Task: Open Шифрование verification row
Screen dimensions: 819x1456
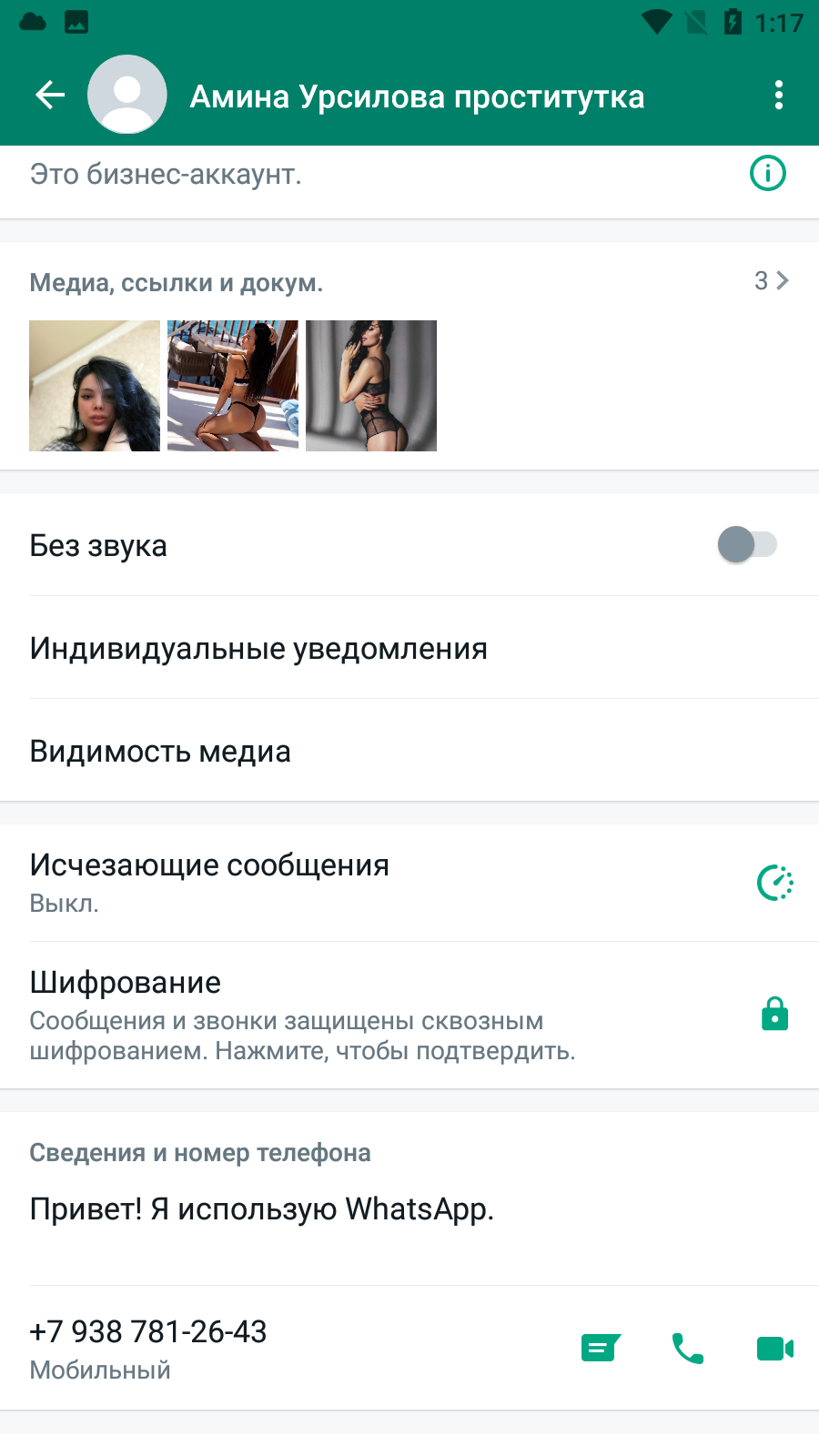Action: point(409,1016)
